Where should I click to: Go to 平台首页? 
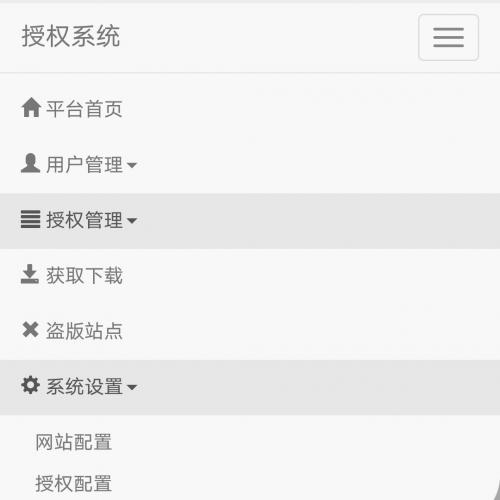click(x=250, y=109)
